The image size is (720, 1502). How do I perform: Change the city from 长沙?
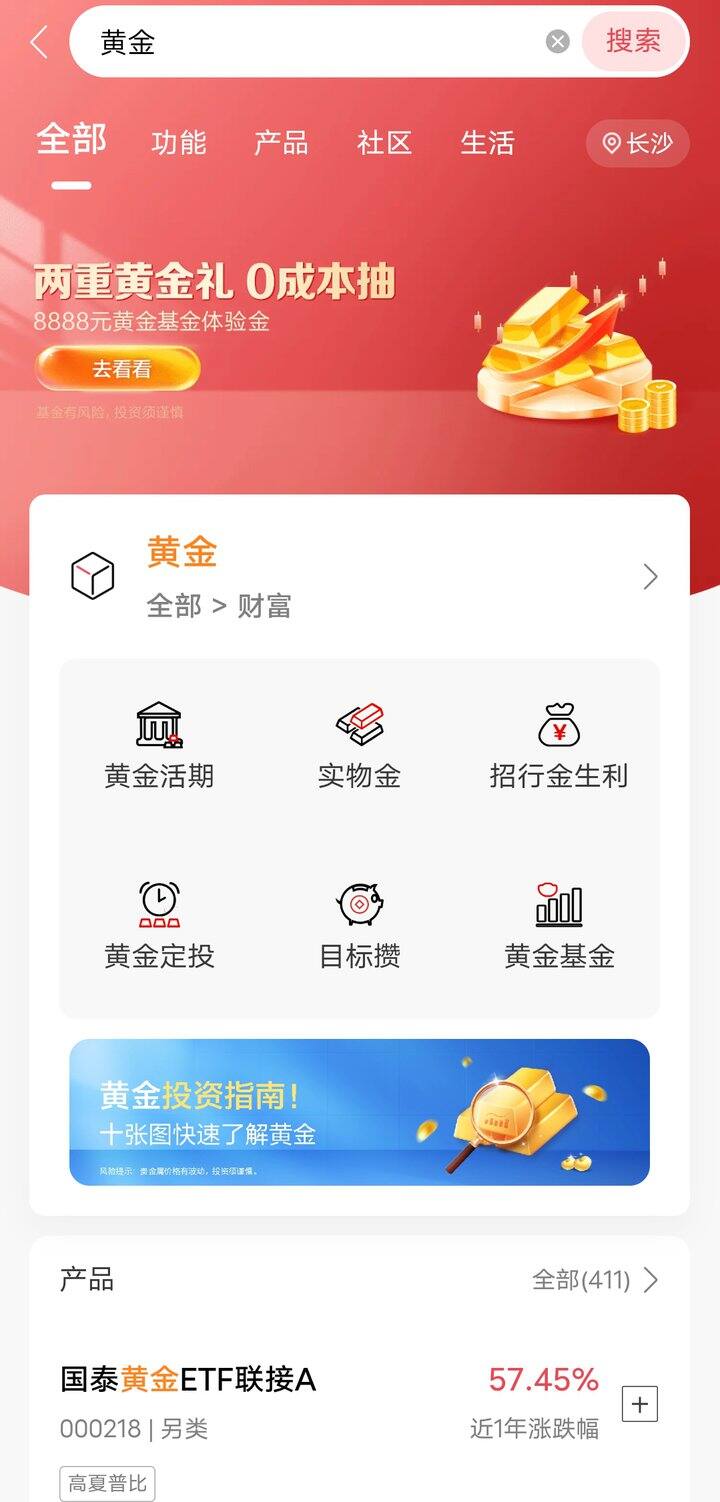(x=638, y=144)
